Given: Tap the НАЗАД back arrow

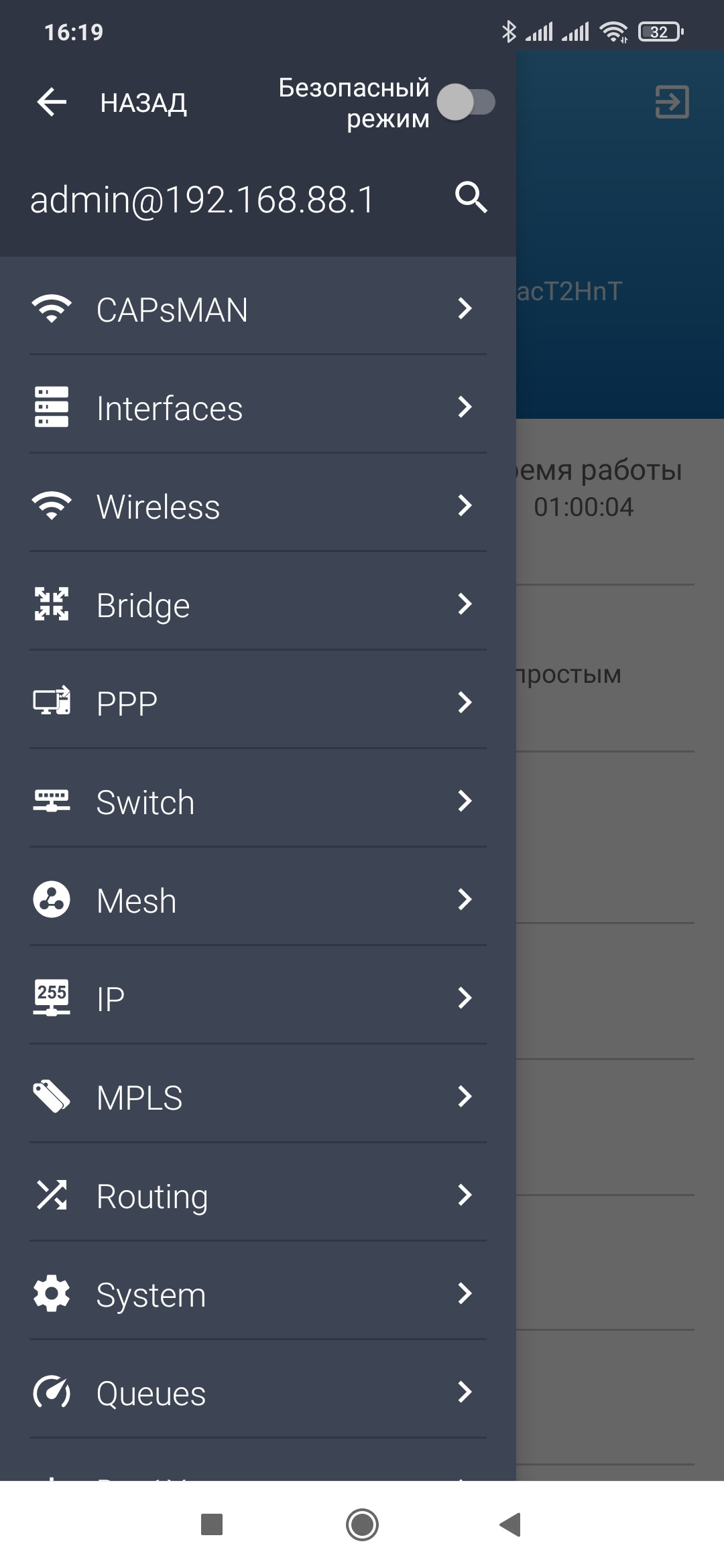Looking at the screenshot, I should (52, 103).
